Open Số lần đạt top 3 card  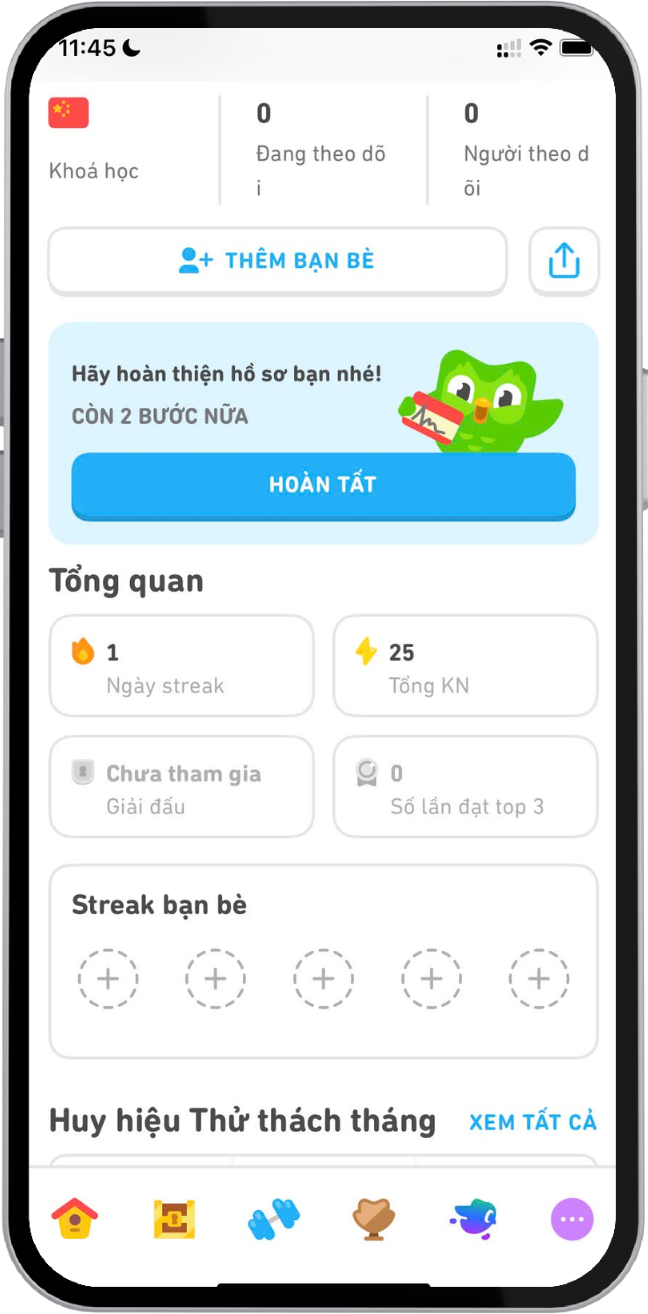tap(465, 788)
